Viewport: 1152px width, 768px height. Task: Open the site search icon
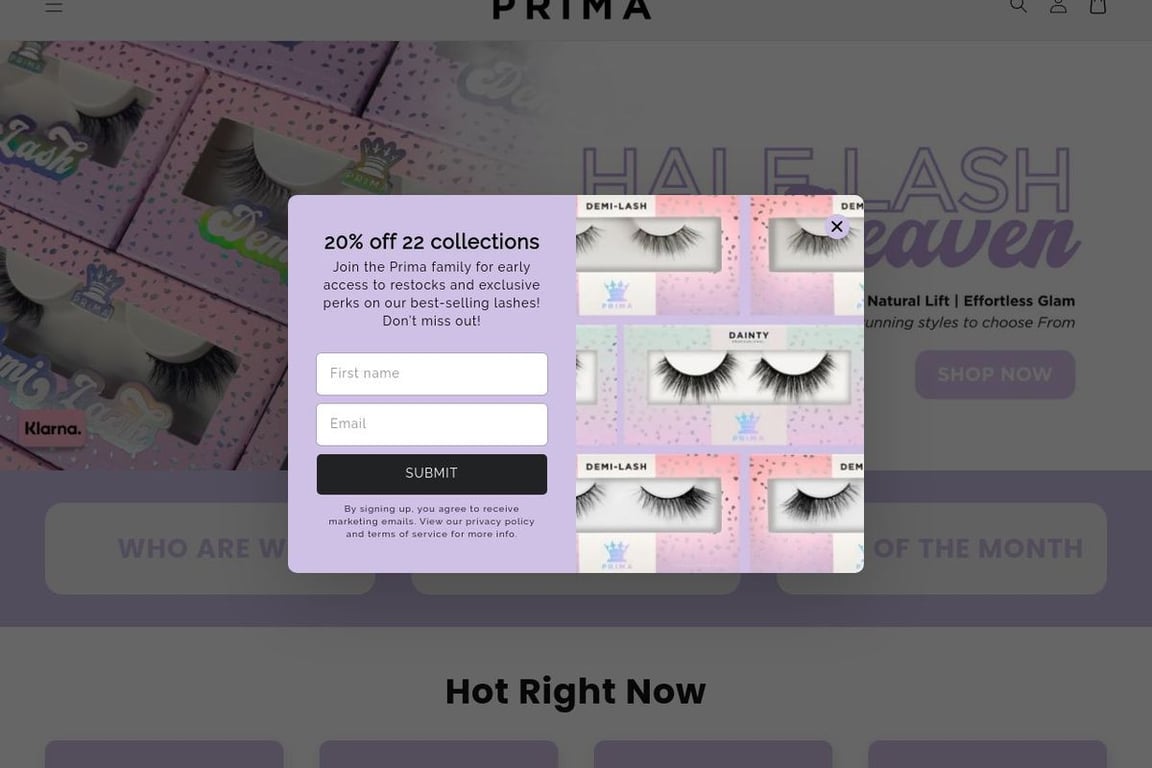tap(1018, 6)
